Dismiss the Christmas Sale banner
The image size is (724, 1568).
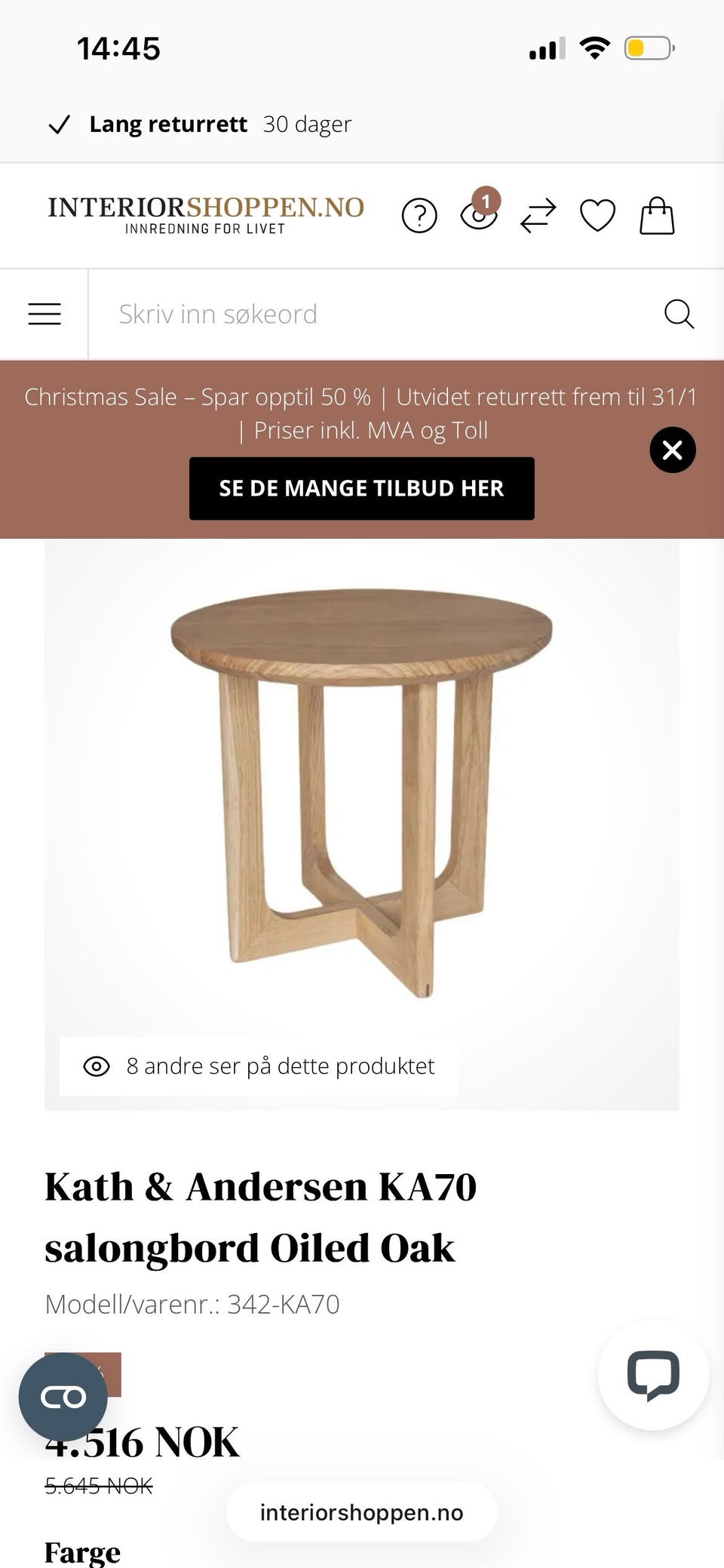click(x=672, y=450)
